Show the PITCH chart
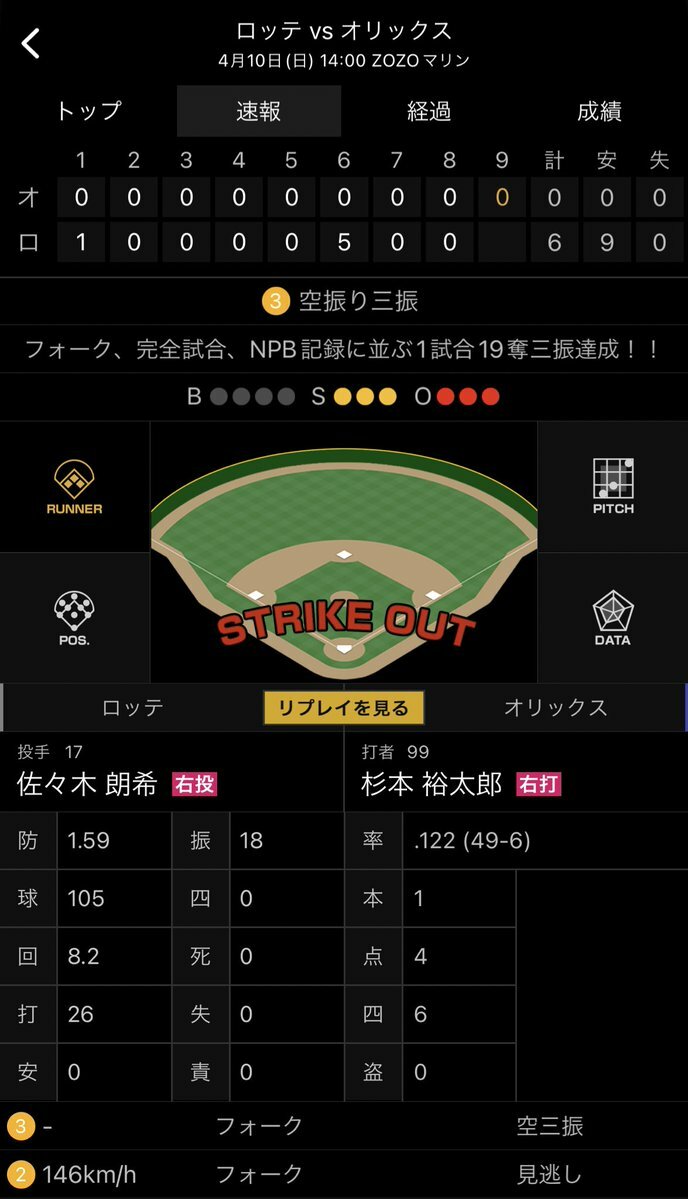 612,487
